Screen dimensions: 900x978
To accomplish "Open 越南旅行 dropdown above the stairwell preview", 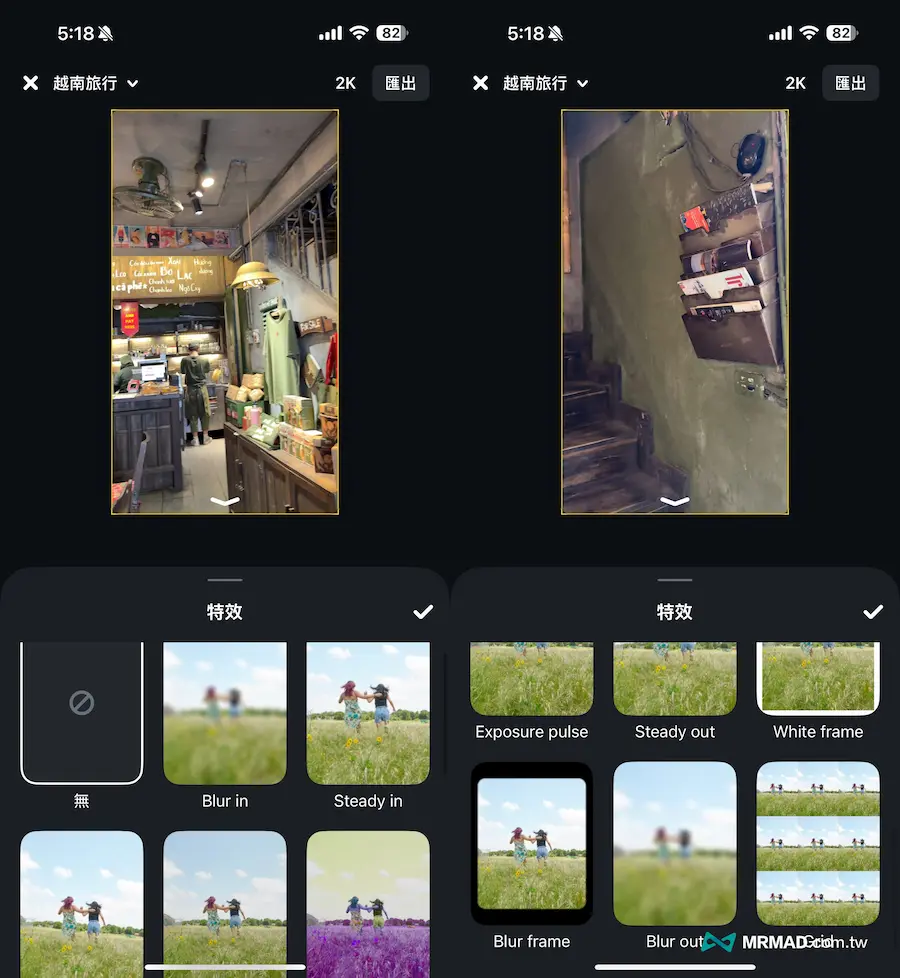I will (545, 83).
